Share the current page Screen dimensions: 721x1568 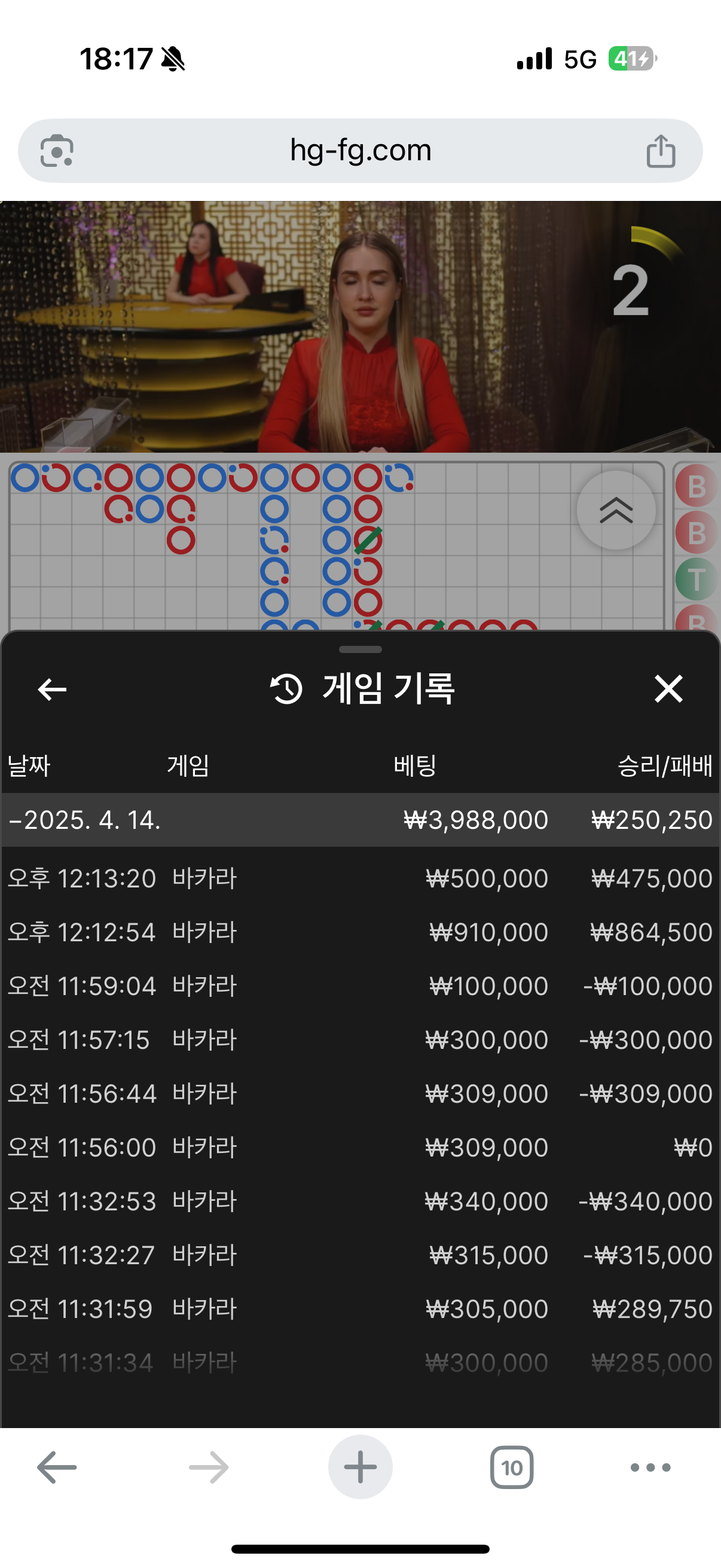pyautogui.click(x=661, y=151)
